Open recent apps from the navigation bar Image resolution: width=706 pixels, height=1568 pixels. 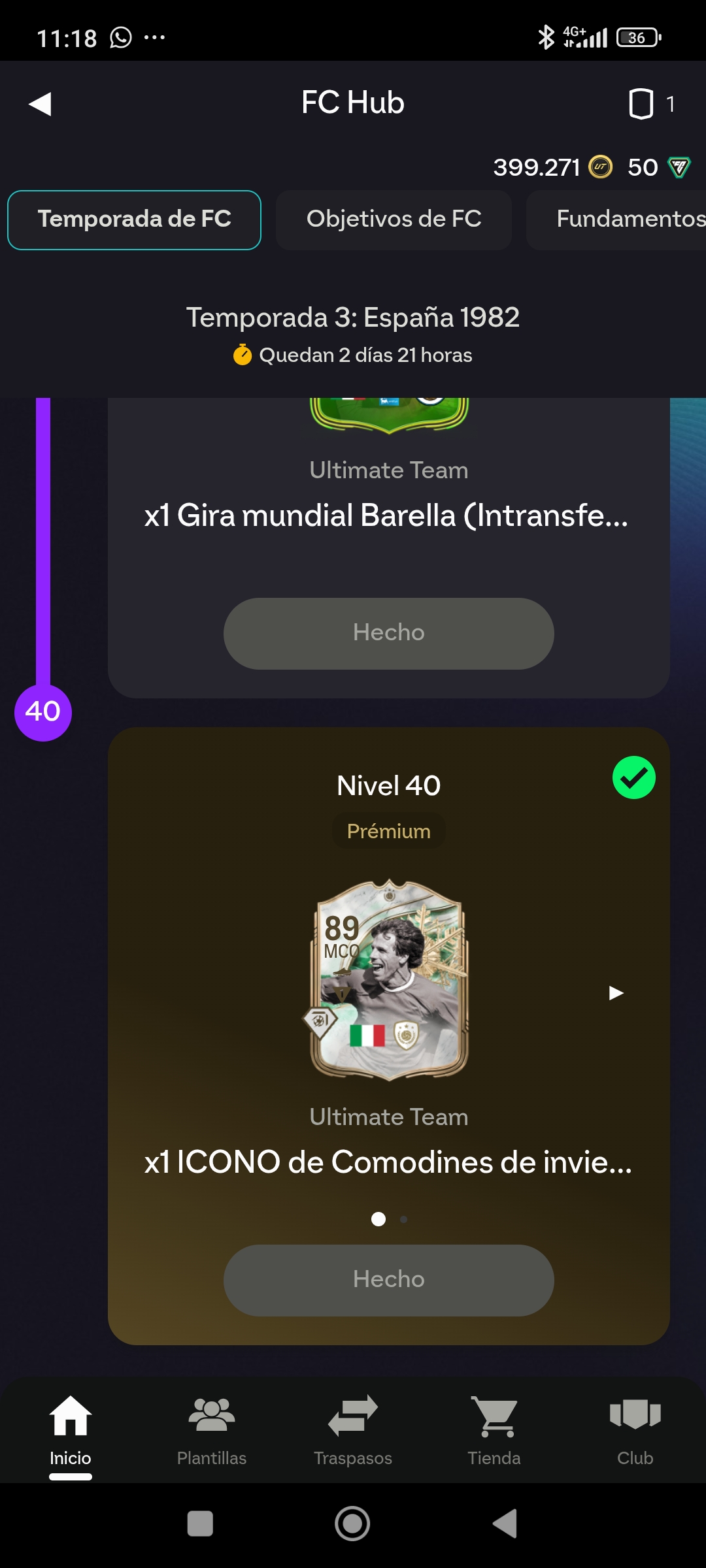coord(200,1524)
